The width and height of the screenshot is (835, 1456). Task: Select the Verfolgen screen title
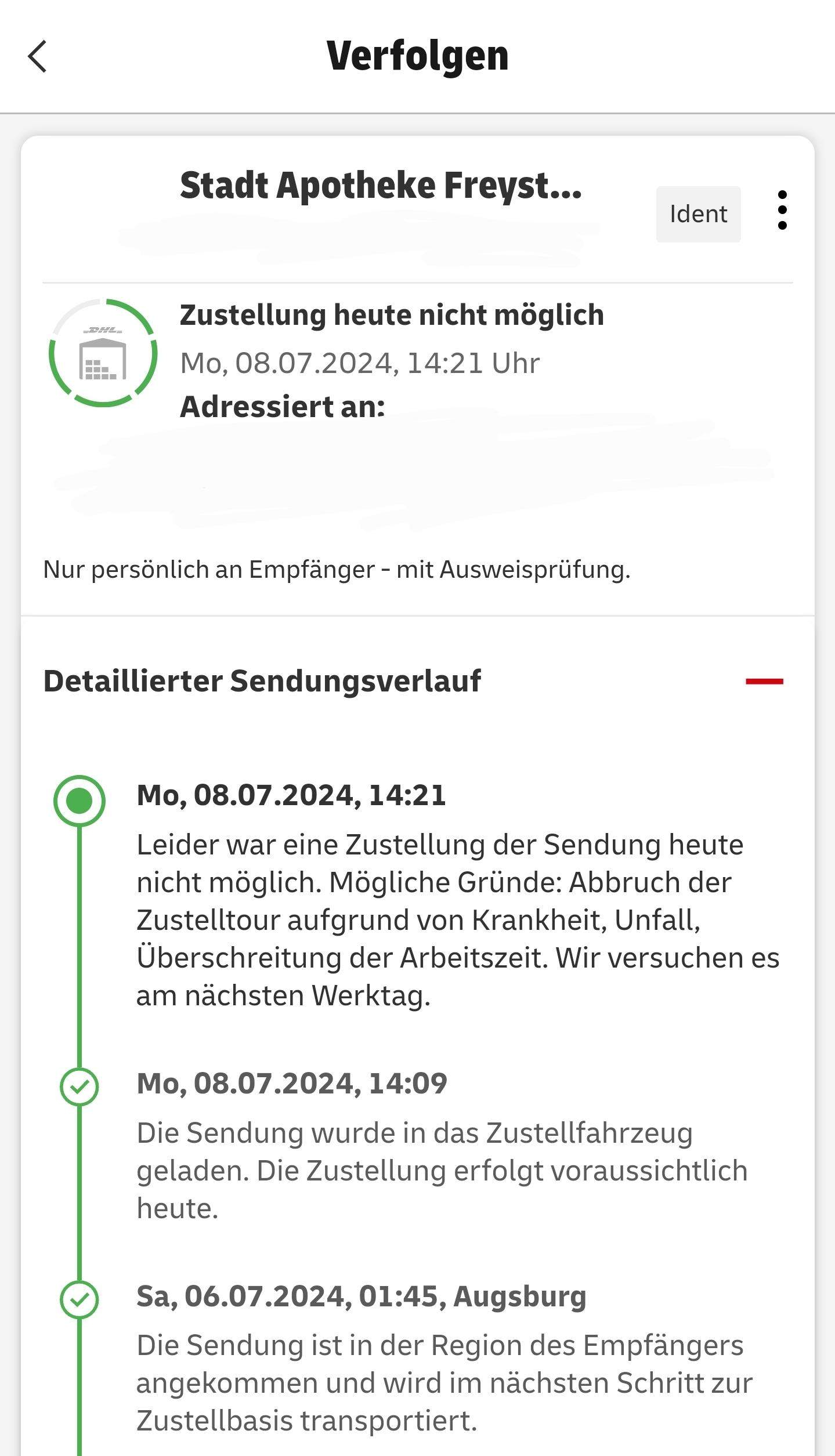417,55
